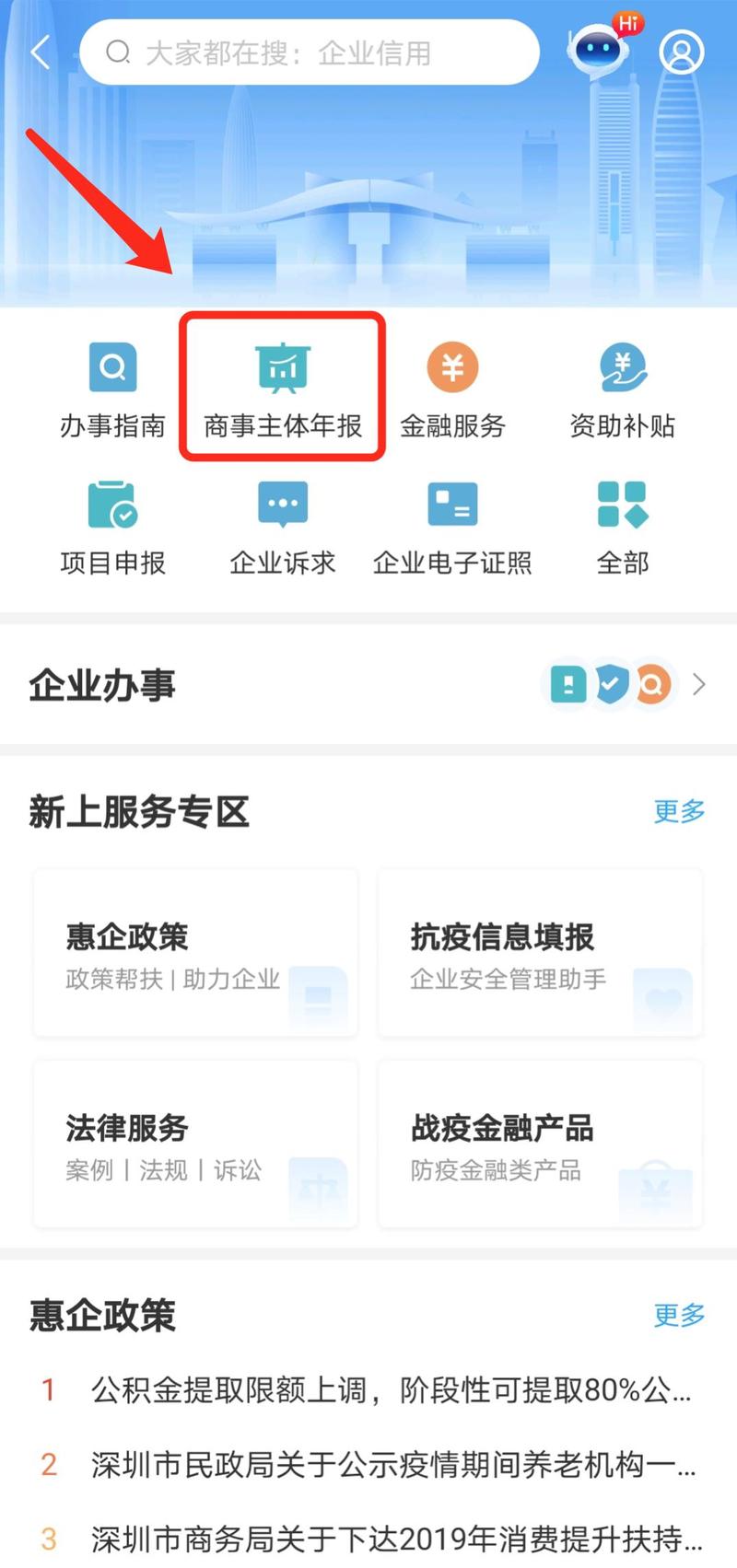This screenshot has height=1568, width=737.
Task: Open the 法律服务 card
Action: click(x=195, y=1144)
